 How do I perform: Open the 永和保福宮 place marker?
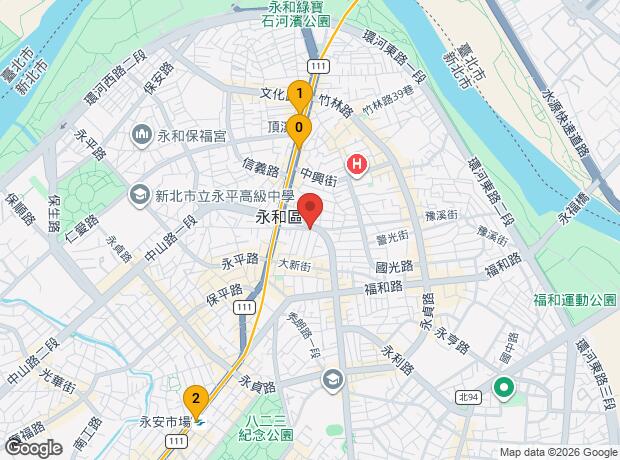point(142,134)
